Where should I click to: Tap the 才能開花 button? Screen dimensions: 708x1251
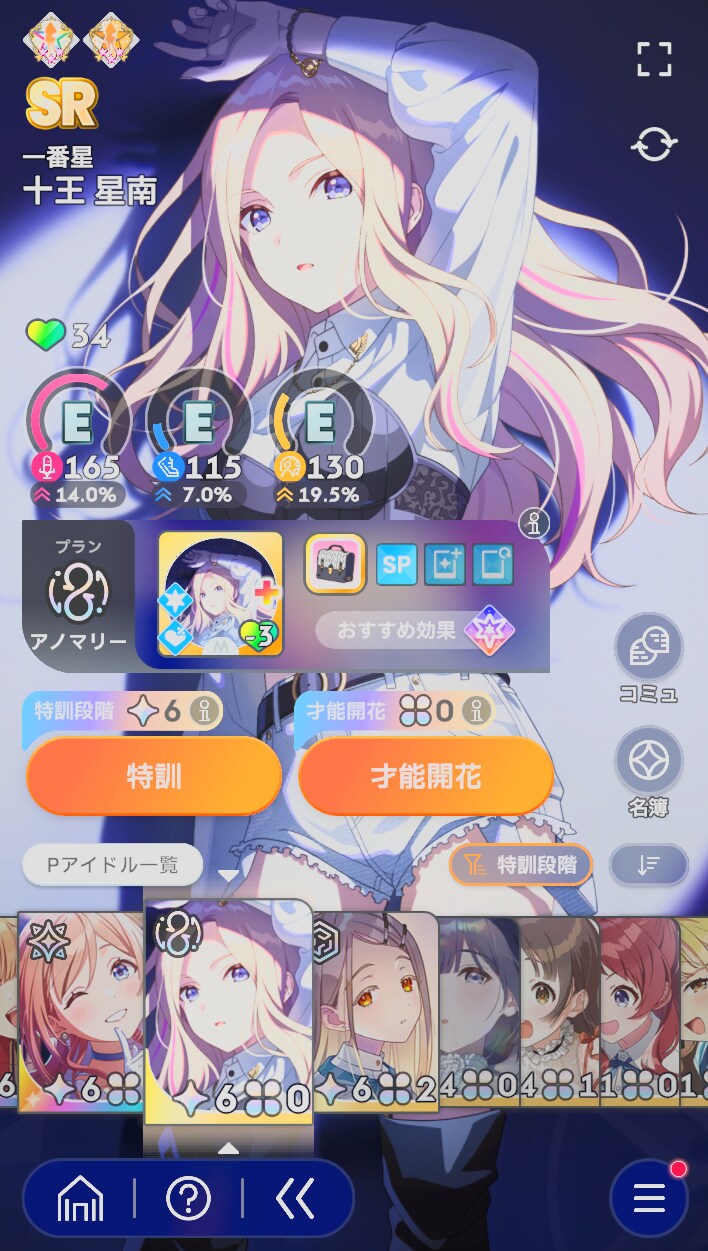click(426, 777)
